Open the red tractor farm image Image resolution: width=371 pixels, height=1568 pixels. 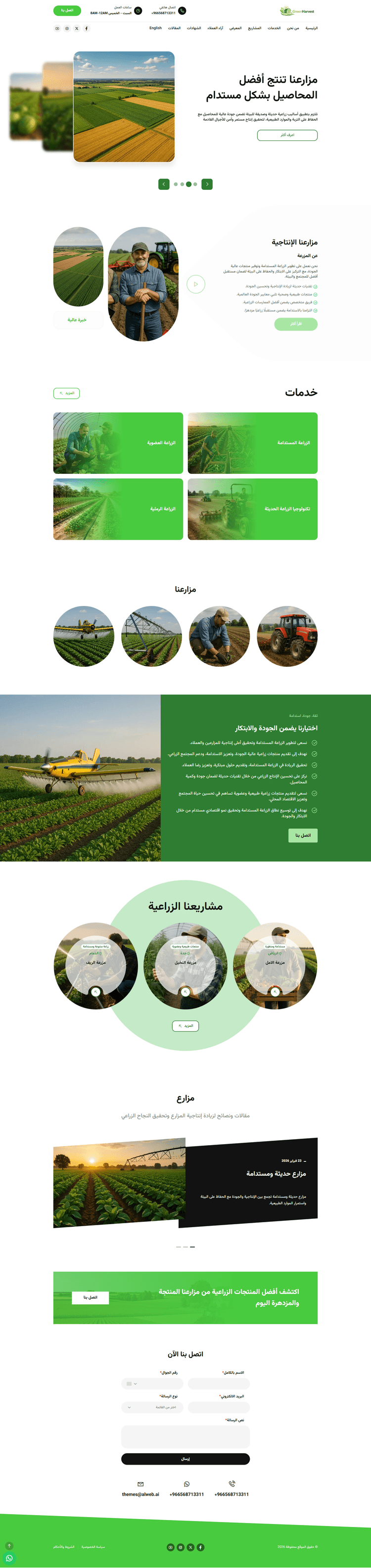287,636
